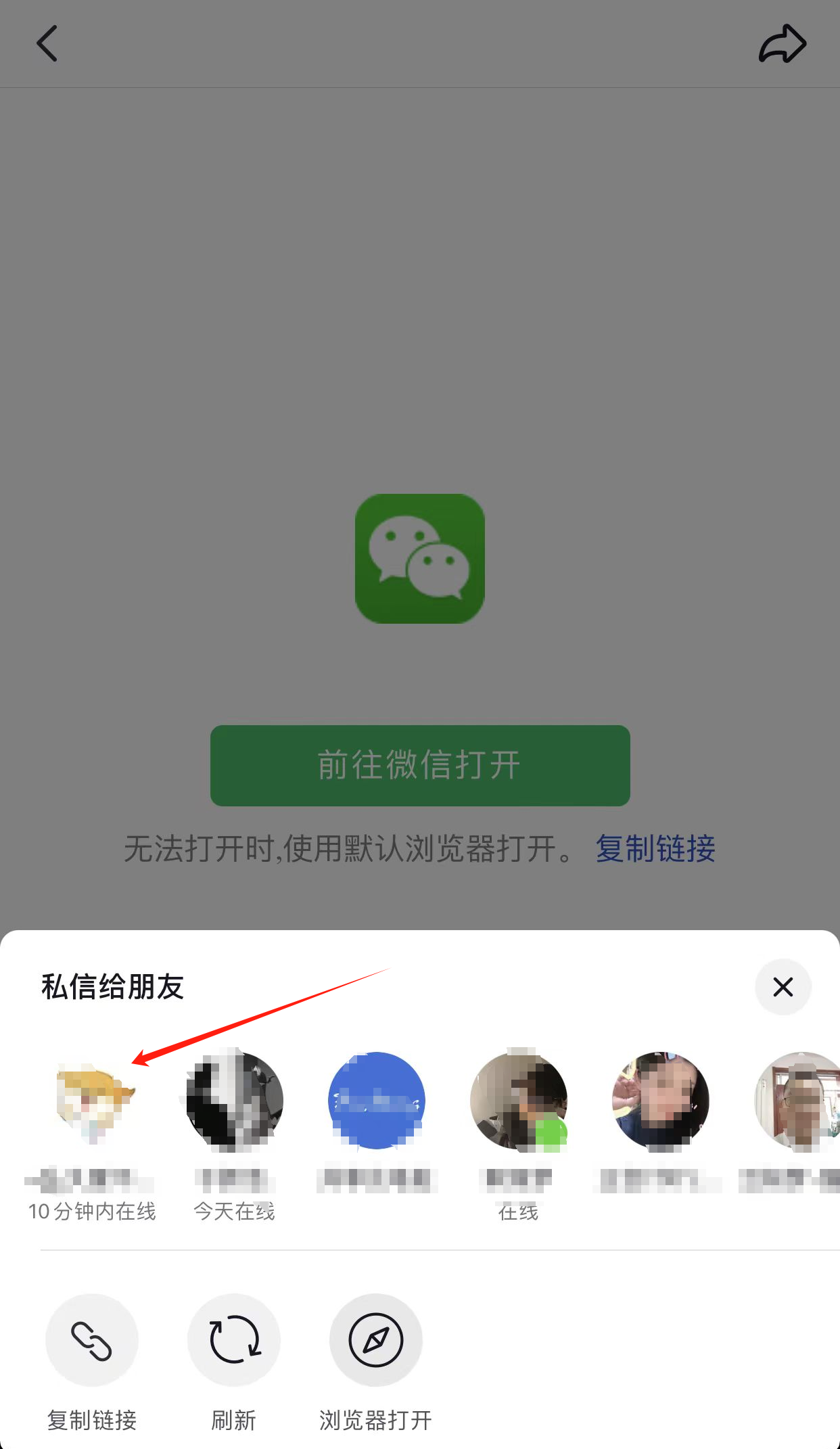Close the share sheet

click(783, 987)
